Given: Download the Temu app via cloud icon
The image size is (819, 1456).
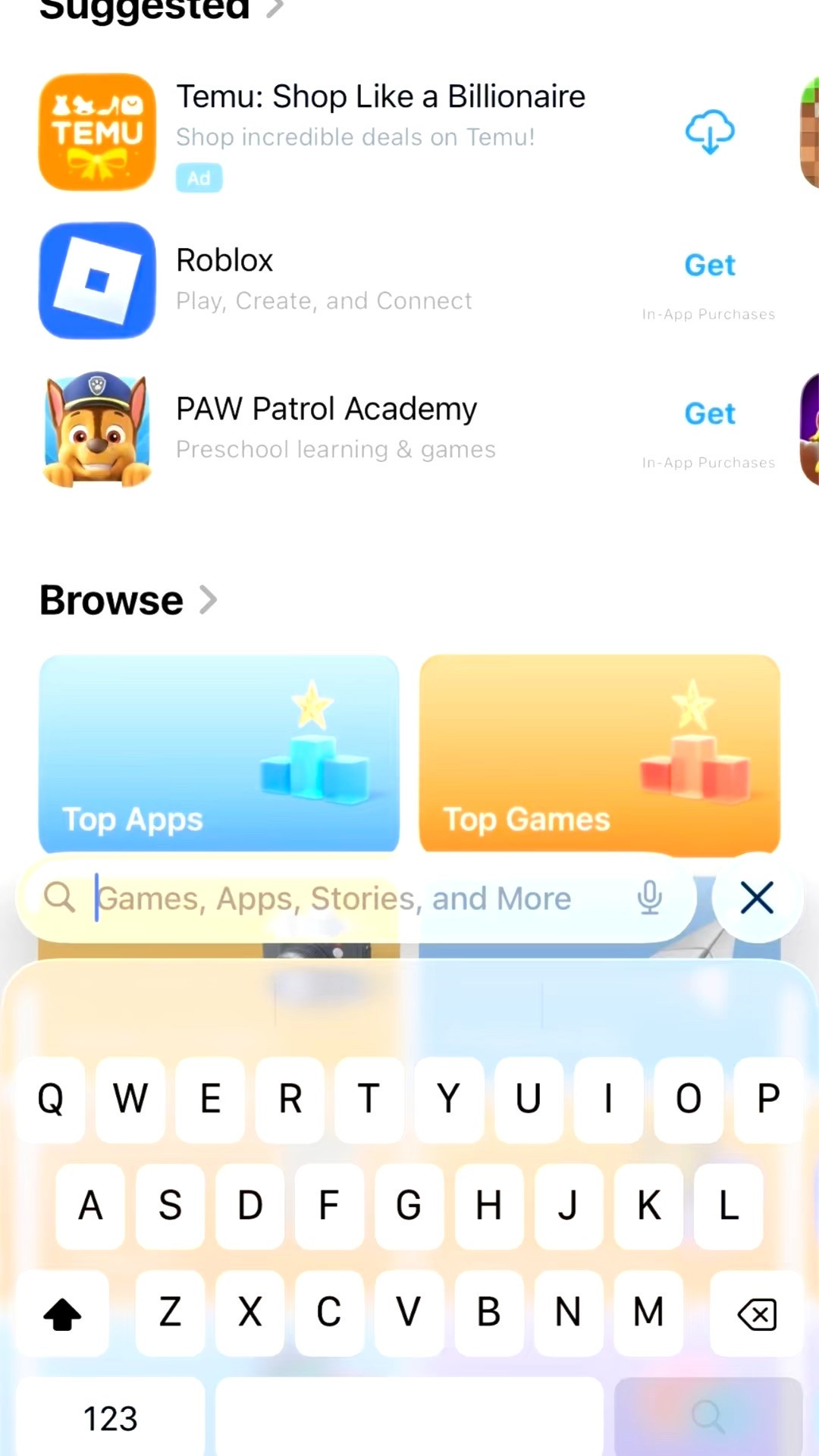Looking at the screenshot, I should [x=710, y=132].
